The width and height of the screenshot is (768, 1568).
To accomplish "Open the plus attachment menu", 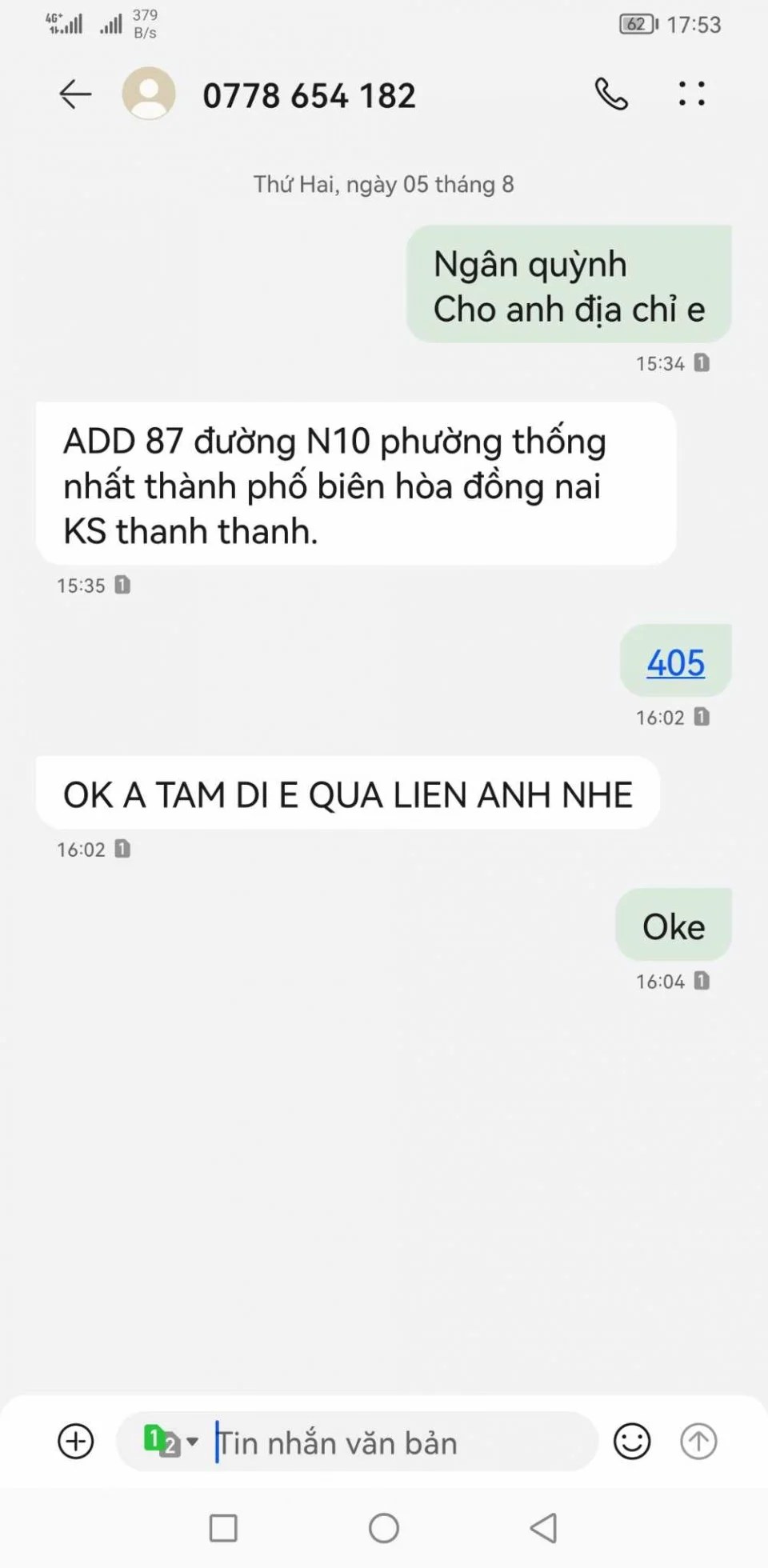I will (x=76, y=1442).
